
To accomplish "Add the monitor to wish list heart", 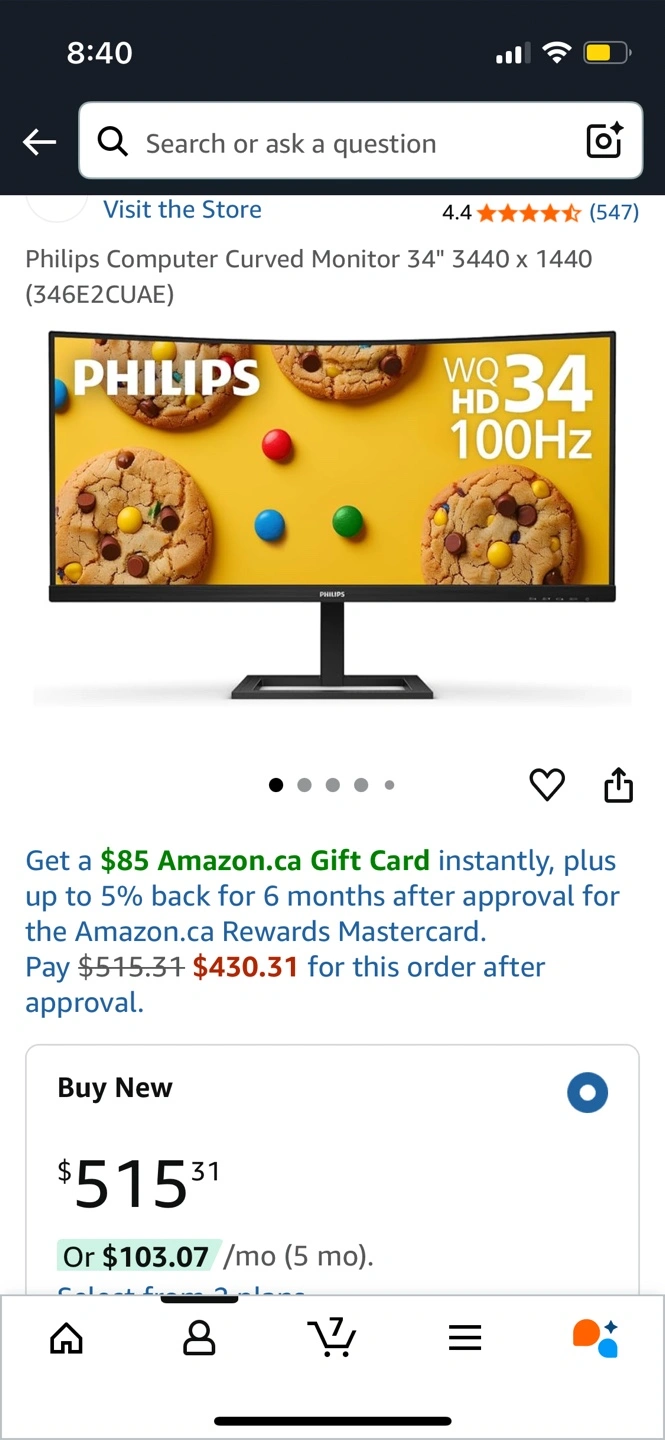I will pos(547,785).
